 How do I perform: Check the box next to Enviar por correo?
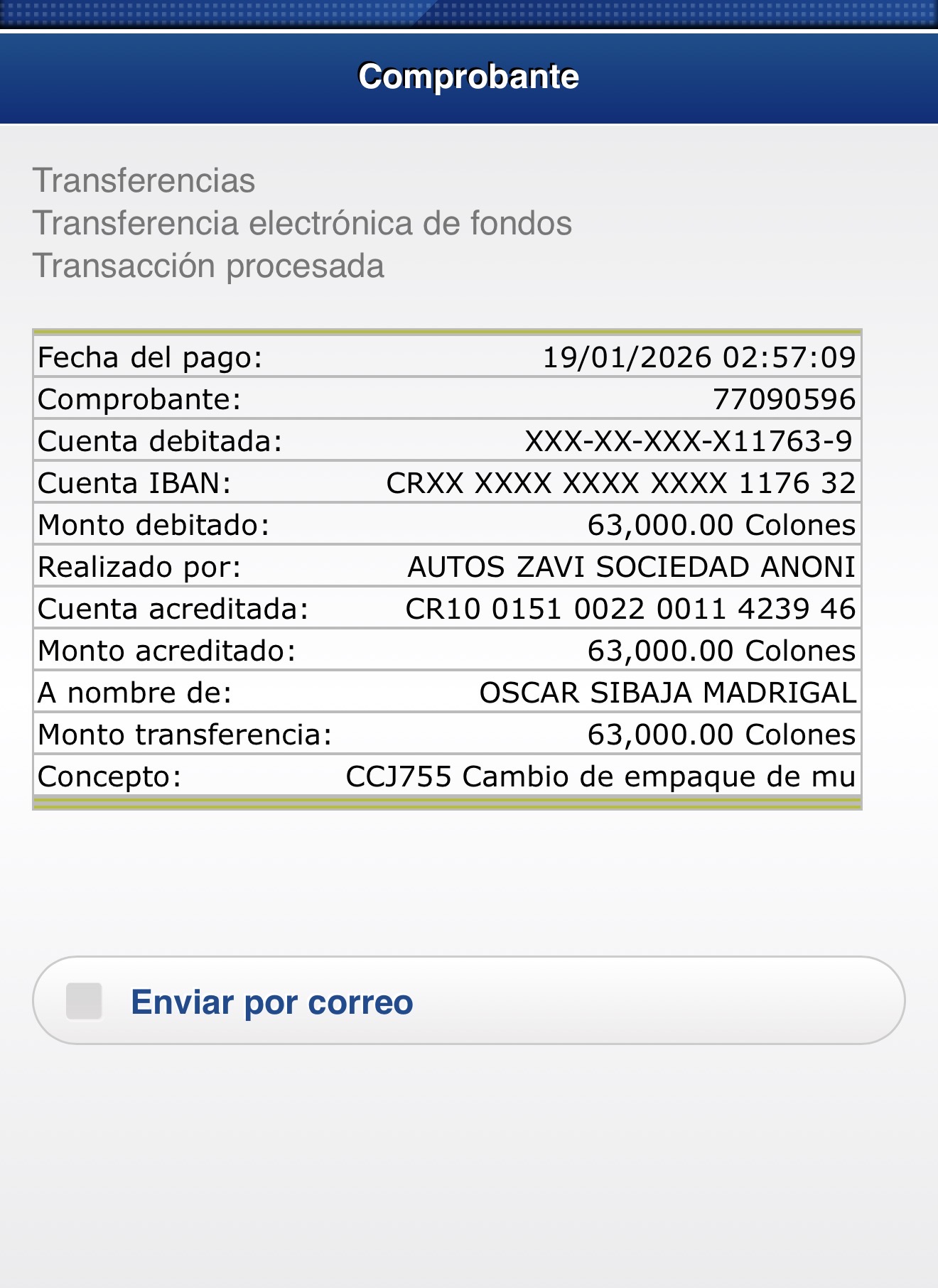pyautogui.click(x=82, y=1002)
